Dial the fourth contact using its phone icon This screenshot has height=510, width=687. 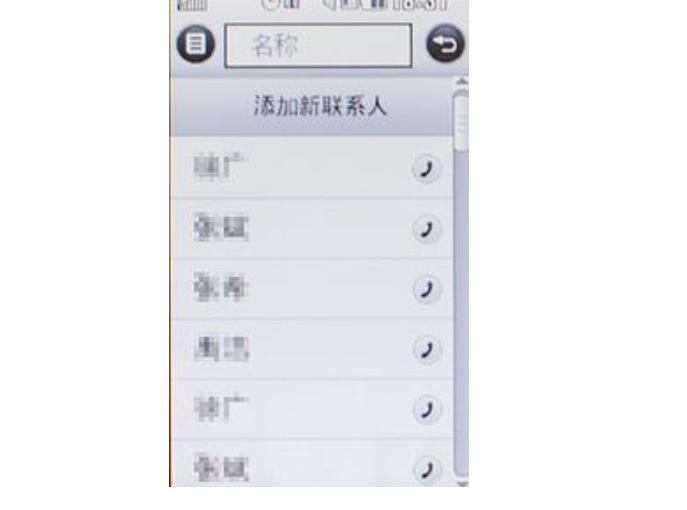coord(427,349)
